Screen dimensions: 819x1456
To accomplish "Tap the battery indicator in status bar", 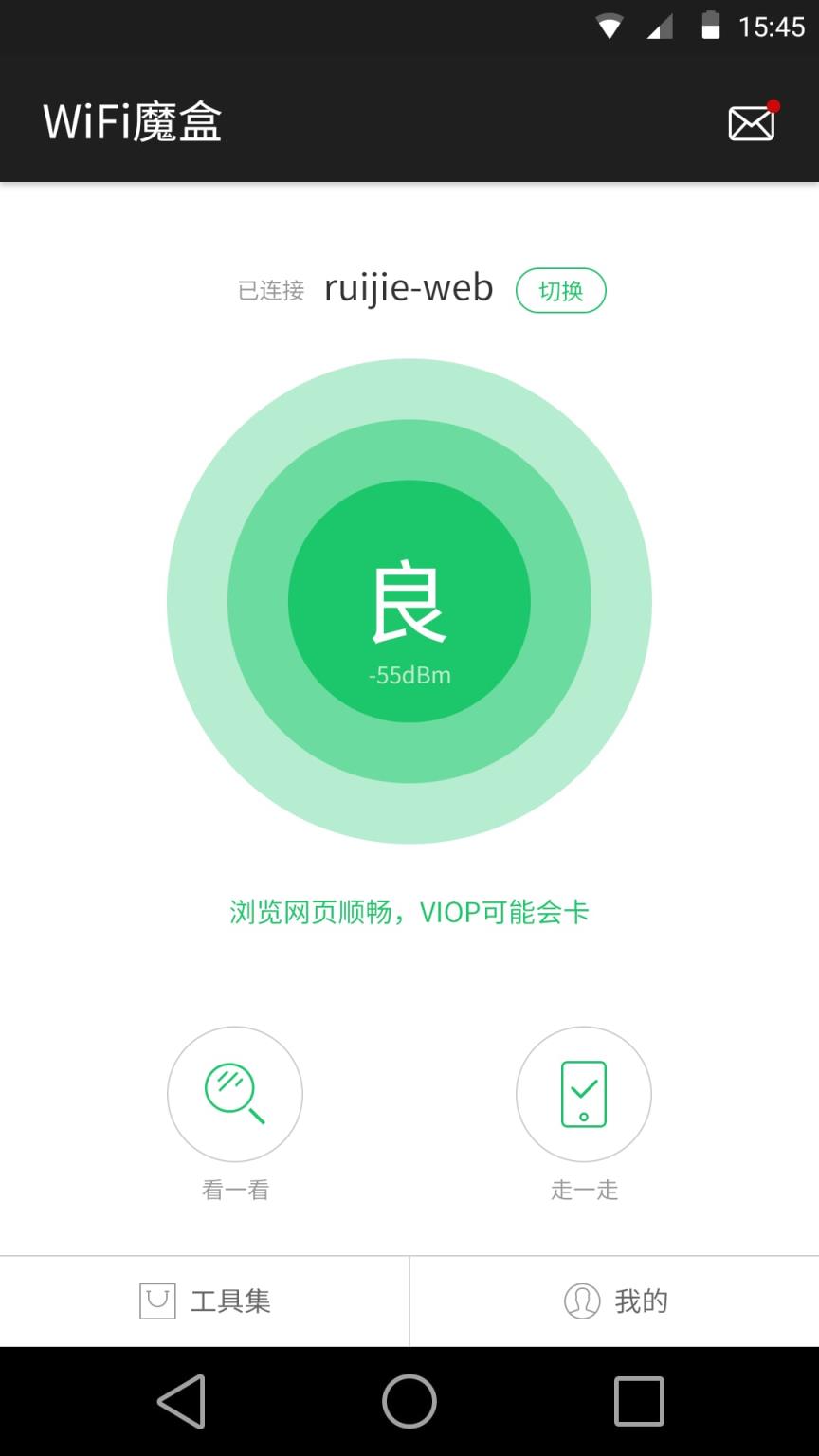I will click(x=709, y=26).
